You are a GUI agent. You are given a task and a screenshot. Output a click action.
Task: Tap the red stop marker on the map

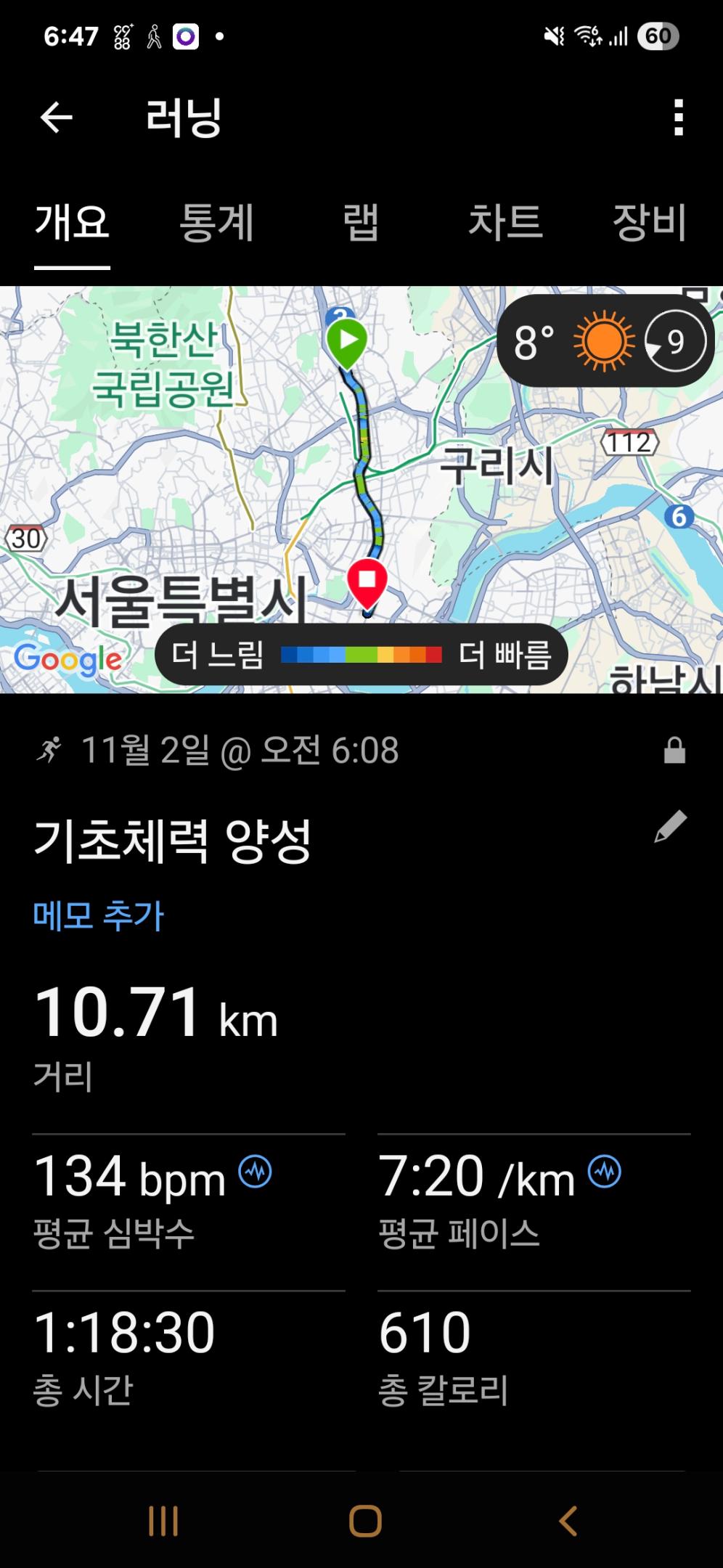pyautogui.click(x=369, y=581)
